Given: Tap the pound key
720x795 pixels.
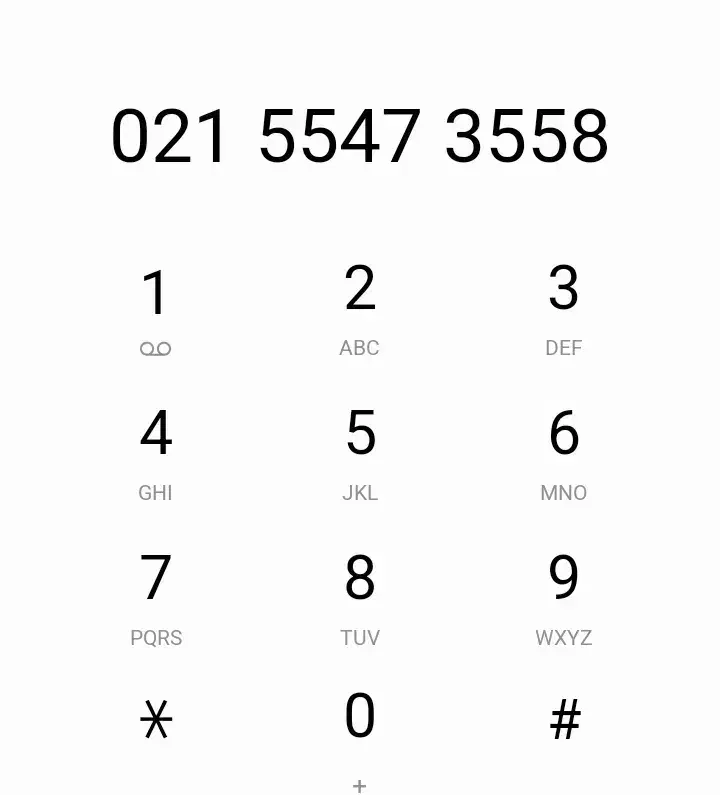Looking at the screenshot, I should click(x=565, y=720).
